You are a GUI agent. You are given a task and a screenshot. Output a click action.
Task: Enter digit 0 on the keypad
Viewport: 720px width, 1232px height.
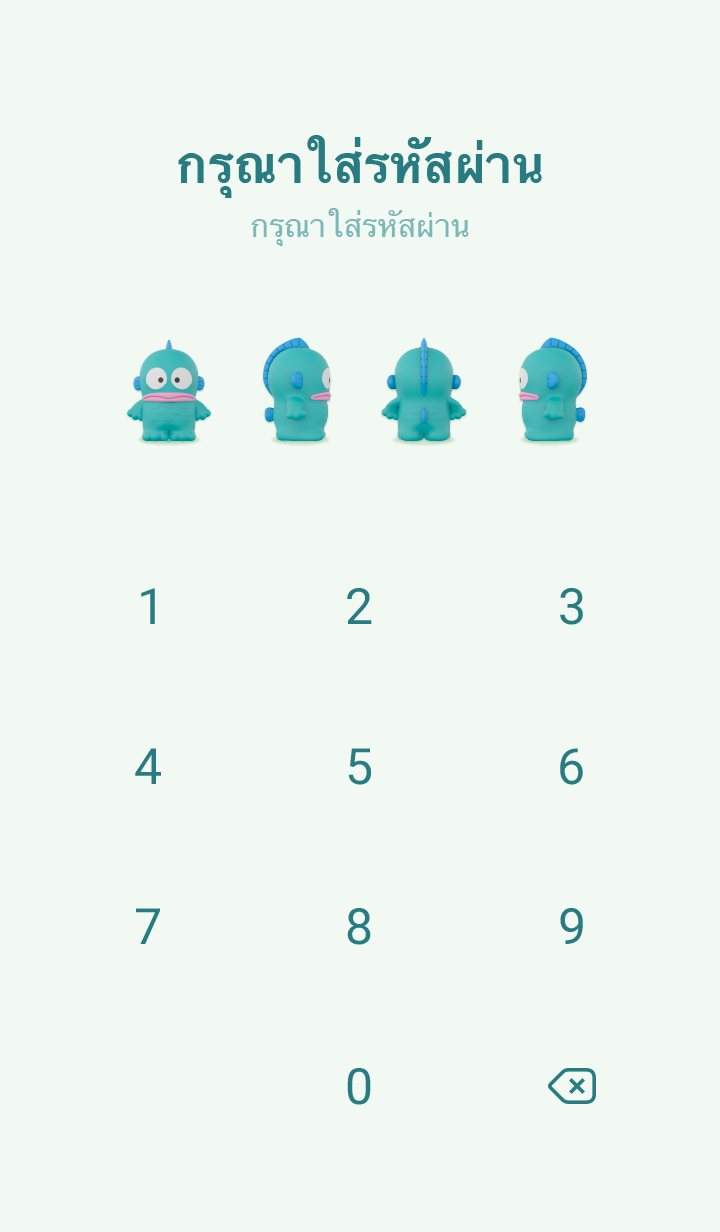pyautogui.click(x=359, y=1087)
